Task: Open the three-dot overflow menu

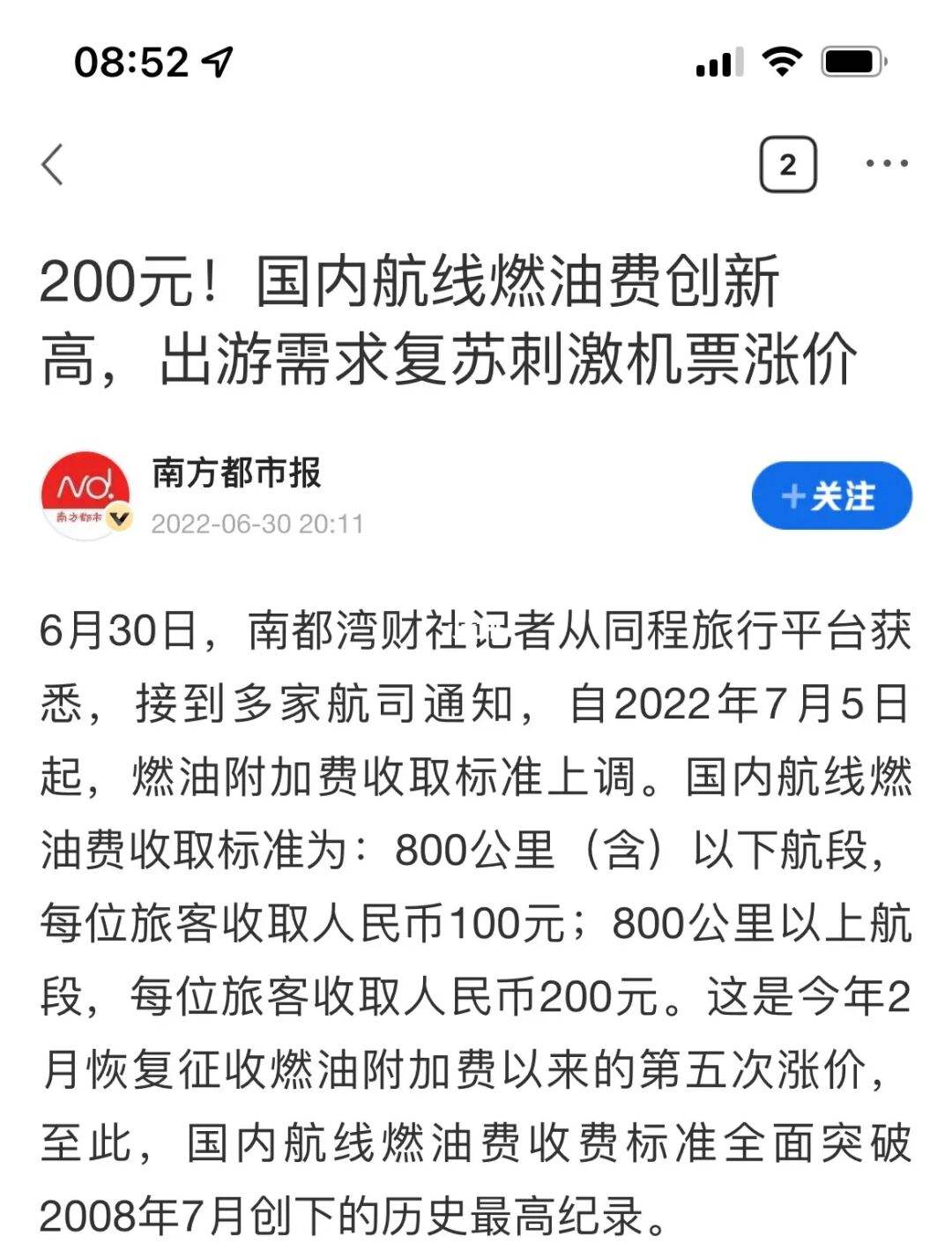Action: [886, 164]
